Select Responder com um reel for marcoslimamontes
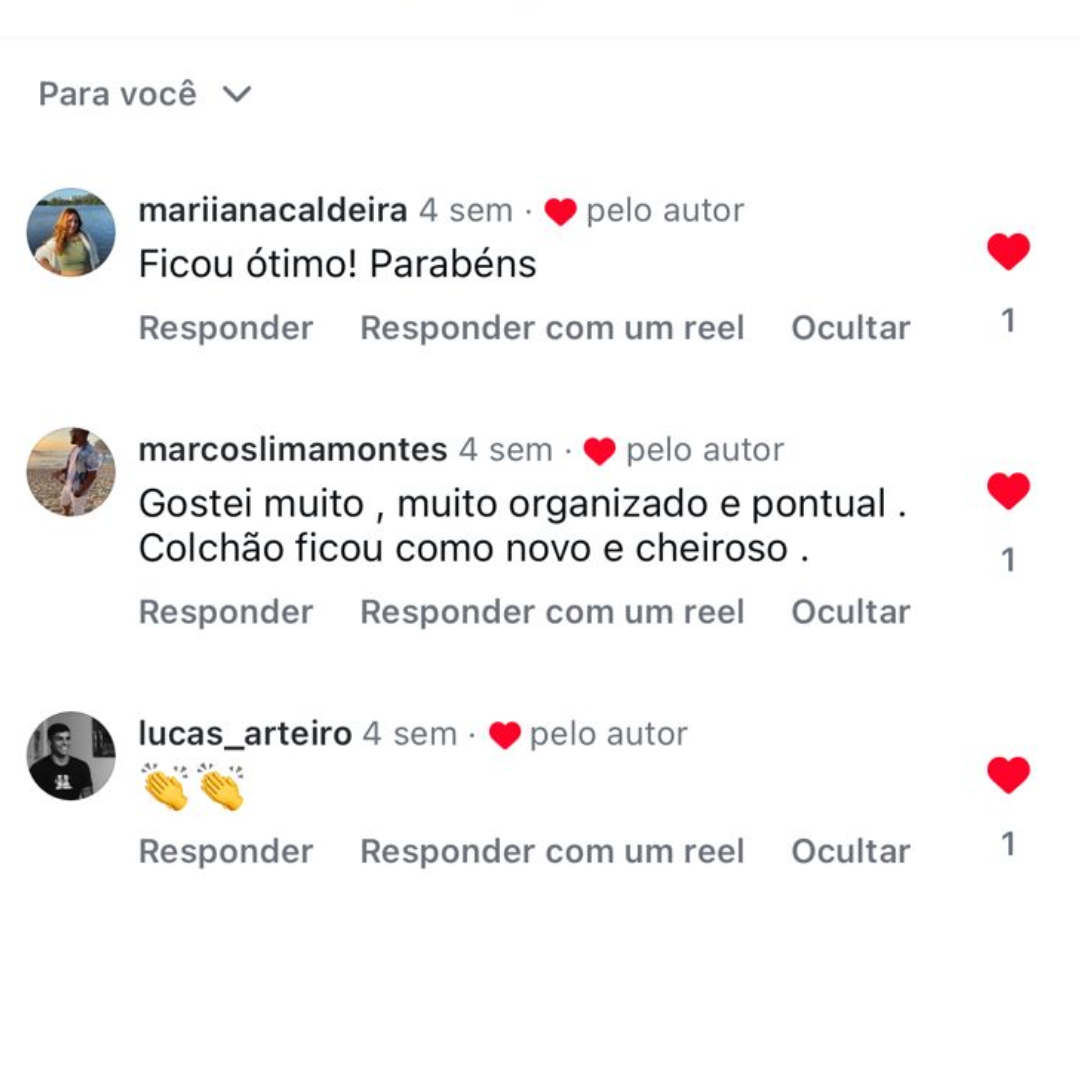Image resolution: width=1080 pixels, height=1080 pixels. tap(552, 612)
